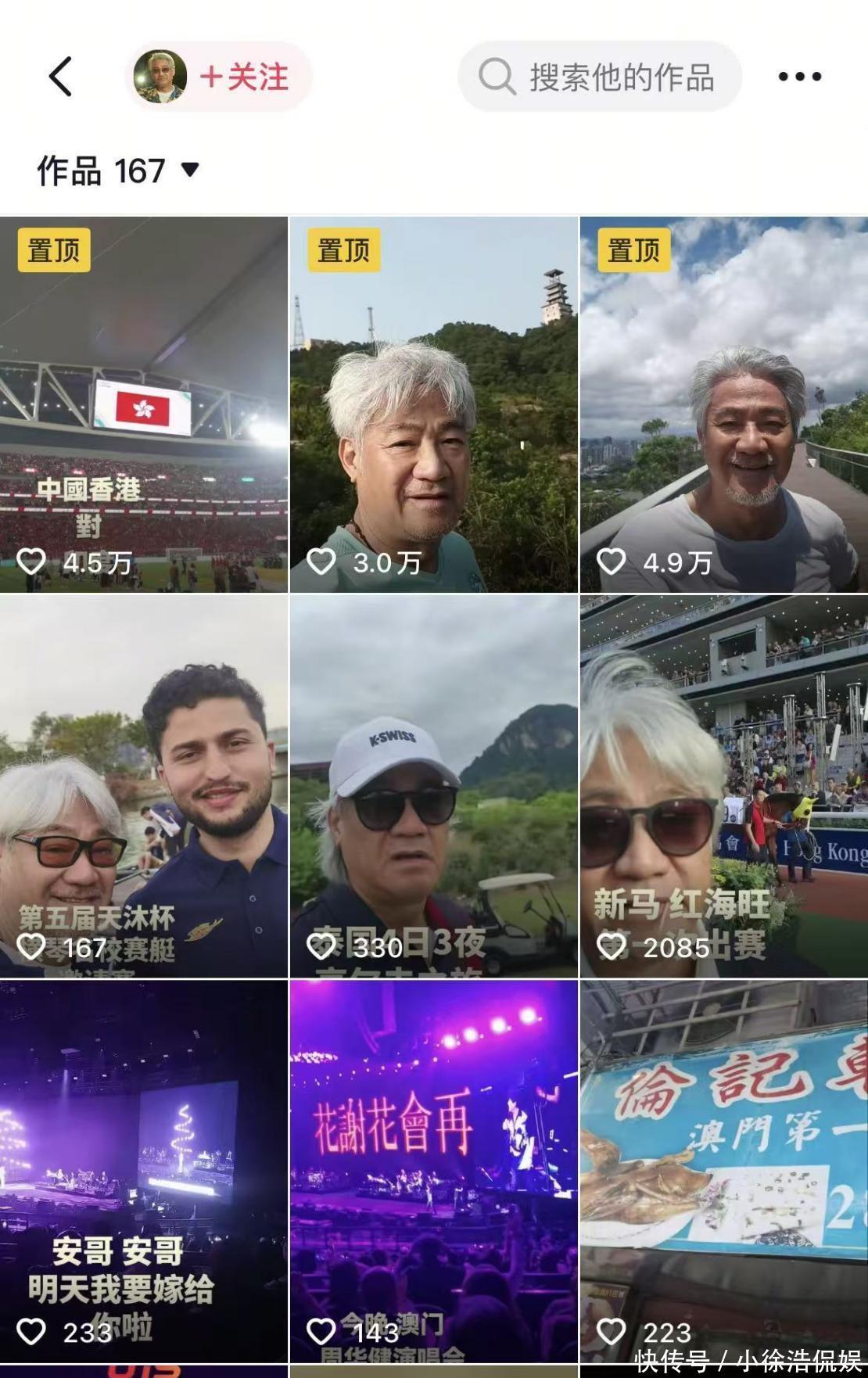Screen dimensions: 868x1378
Task: Follow this user with +关注
Action: point(245,77)
